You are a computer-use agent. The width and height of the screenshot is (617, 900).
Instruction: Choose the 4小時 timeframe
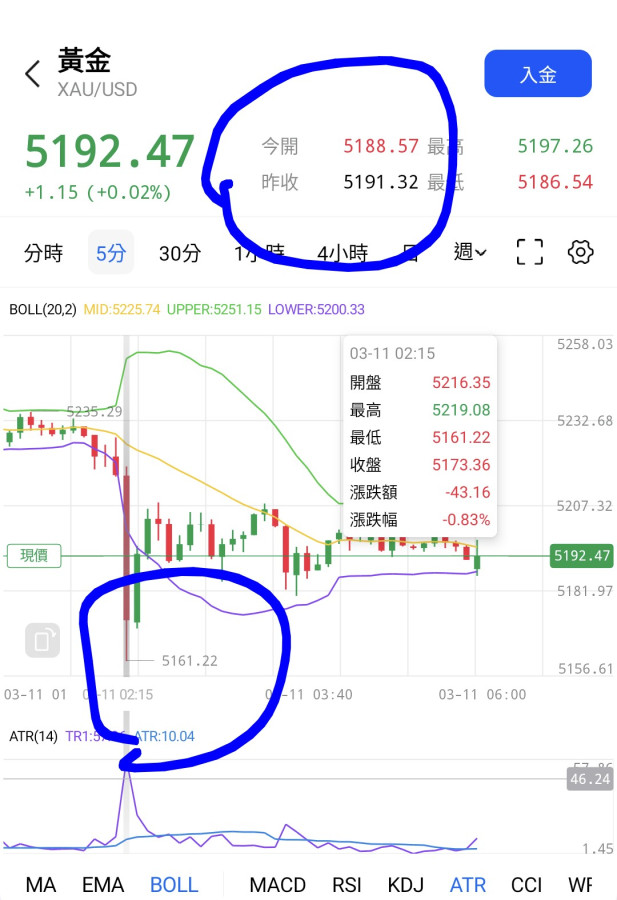point(342,253)
